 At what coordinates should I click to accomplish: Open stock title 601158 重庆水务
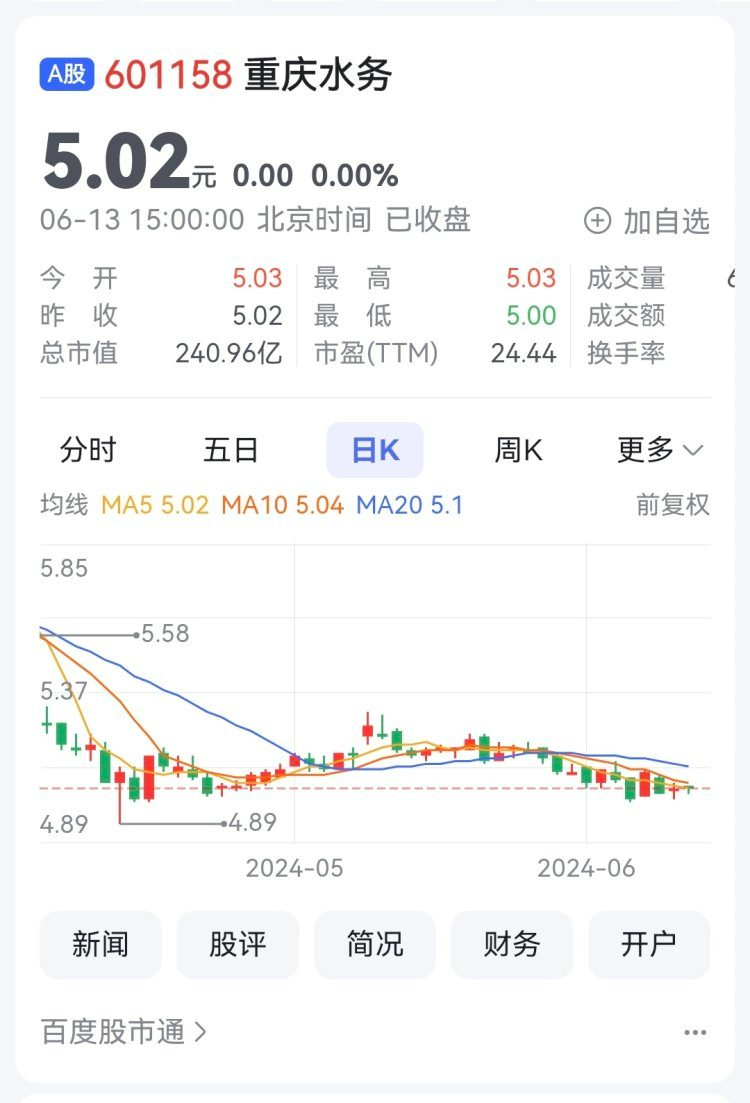pyautogui.click(x=247, y=75)
